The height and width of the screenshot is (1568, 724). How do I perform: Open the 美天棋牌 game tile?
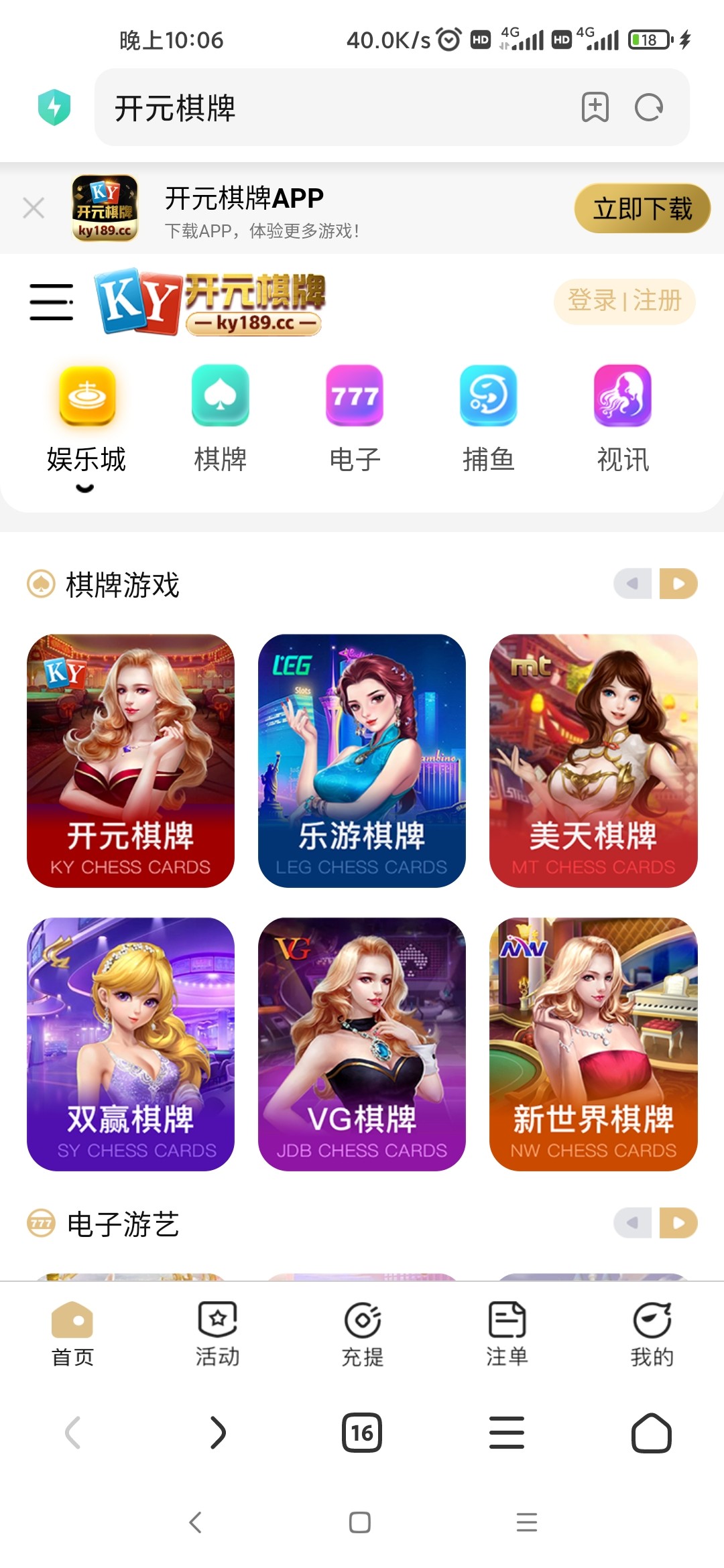(x=593, y=761)
